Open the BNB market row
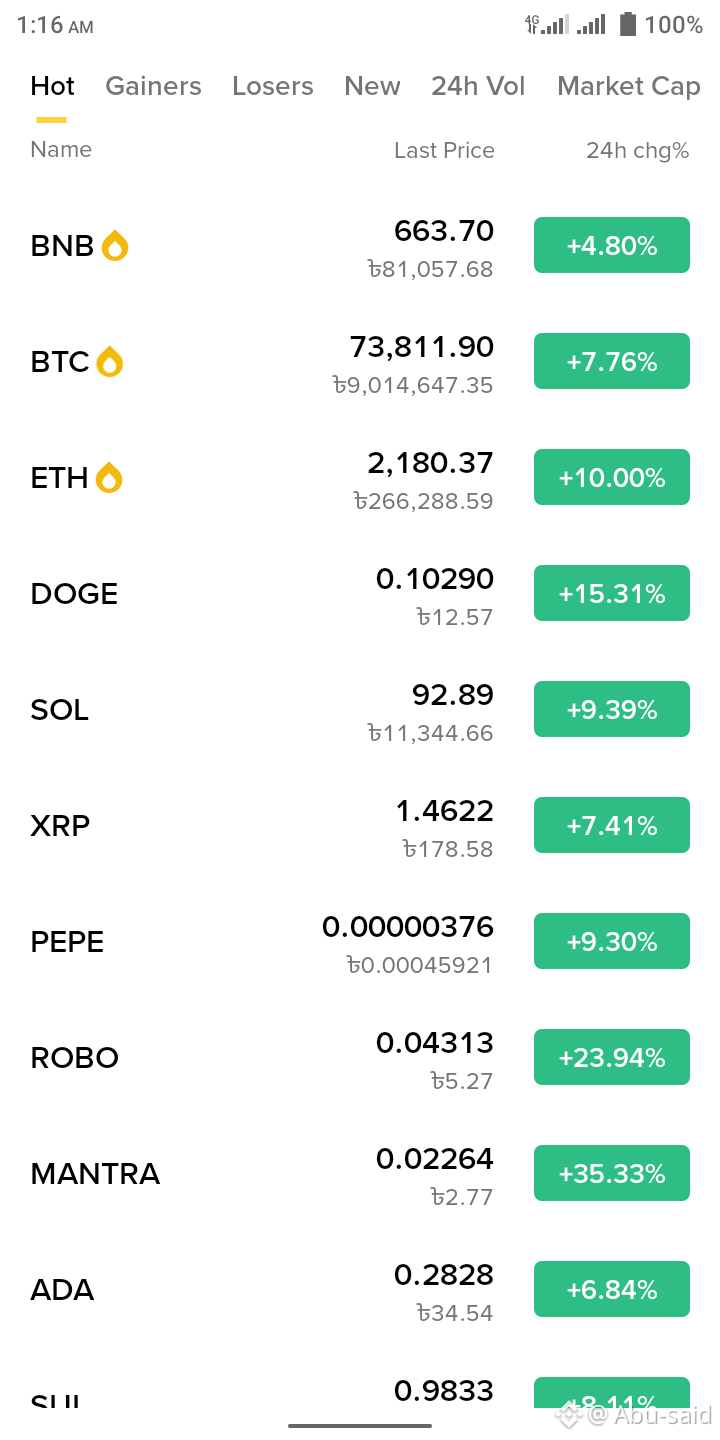This screenshot has width=720, height=1440. point(360,245)
